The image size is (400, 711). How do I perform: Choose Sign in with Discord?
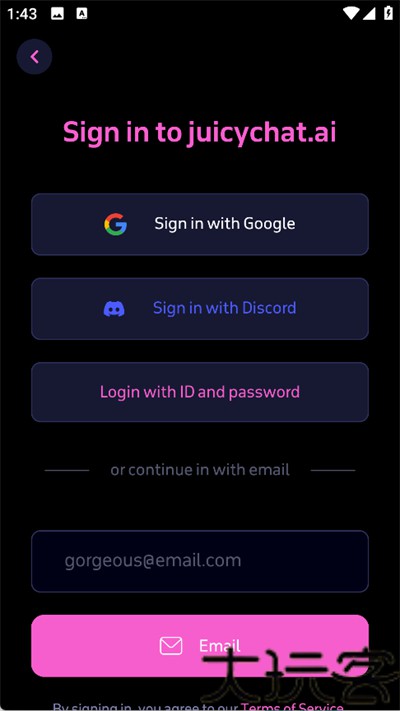(x=200, y=308)
